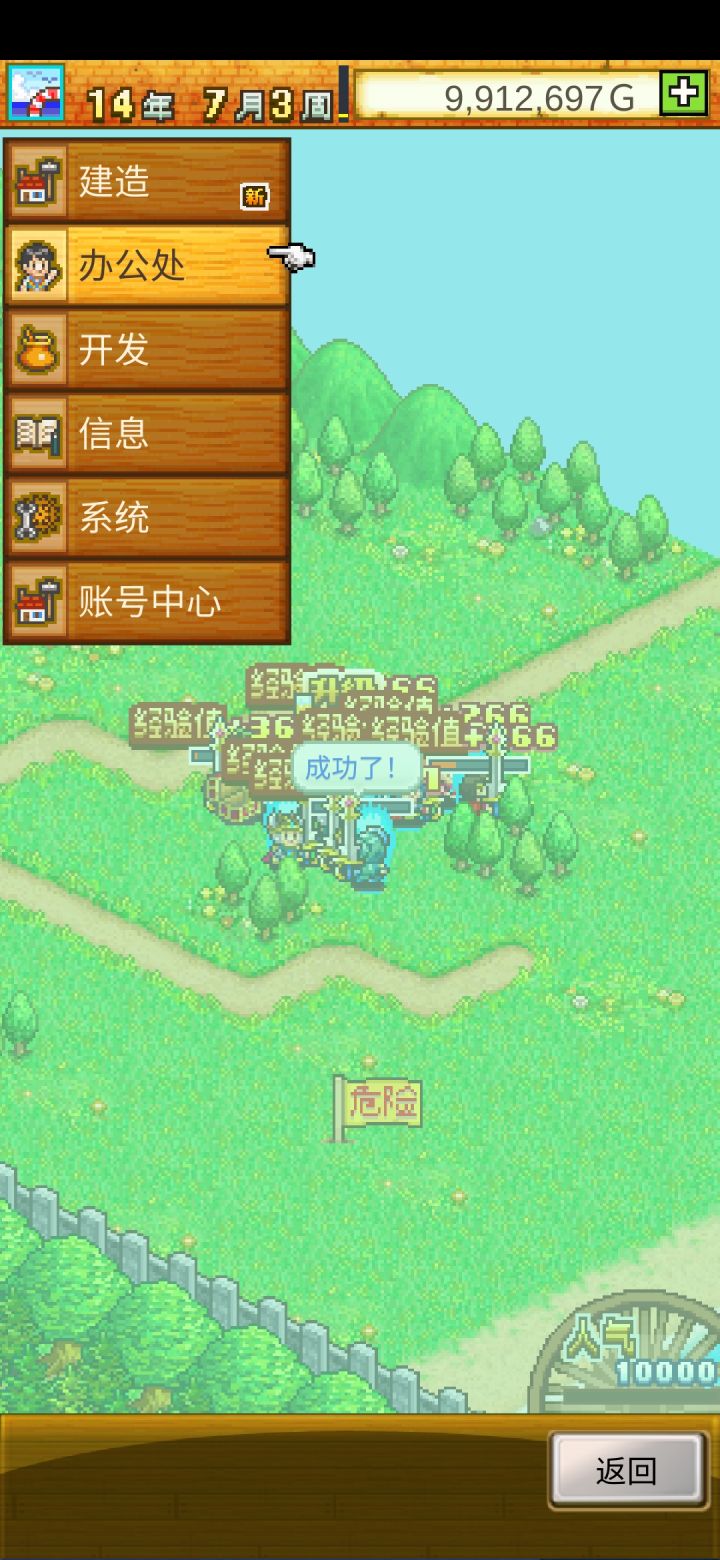The image size is (720, 1560).
Task: Open the construction hammer icon beside 建造
Action: [x=37, y=182]
